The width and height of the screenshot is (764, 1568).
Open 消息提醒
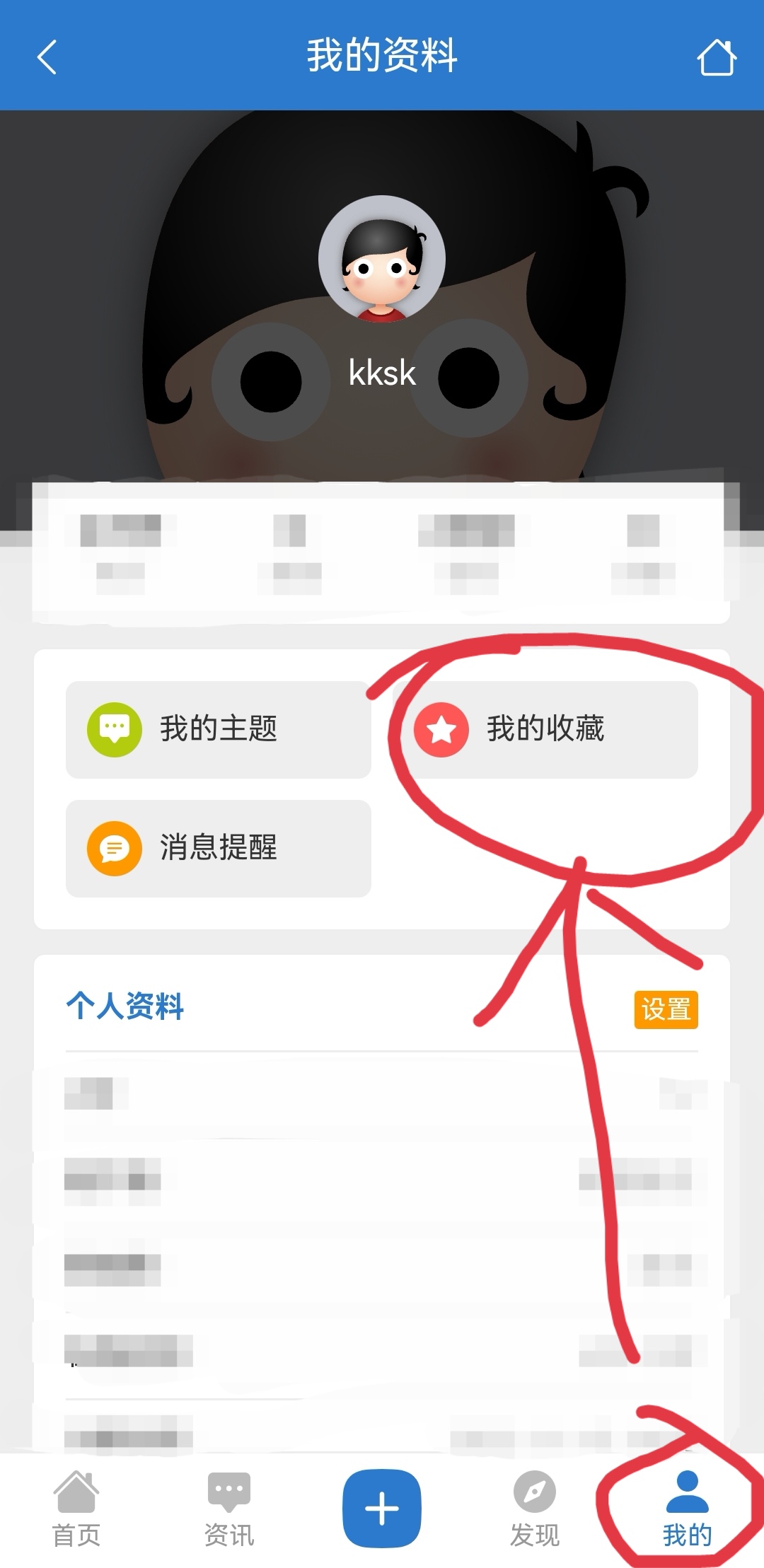tap(218, 848)
